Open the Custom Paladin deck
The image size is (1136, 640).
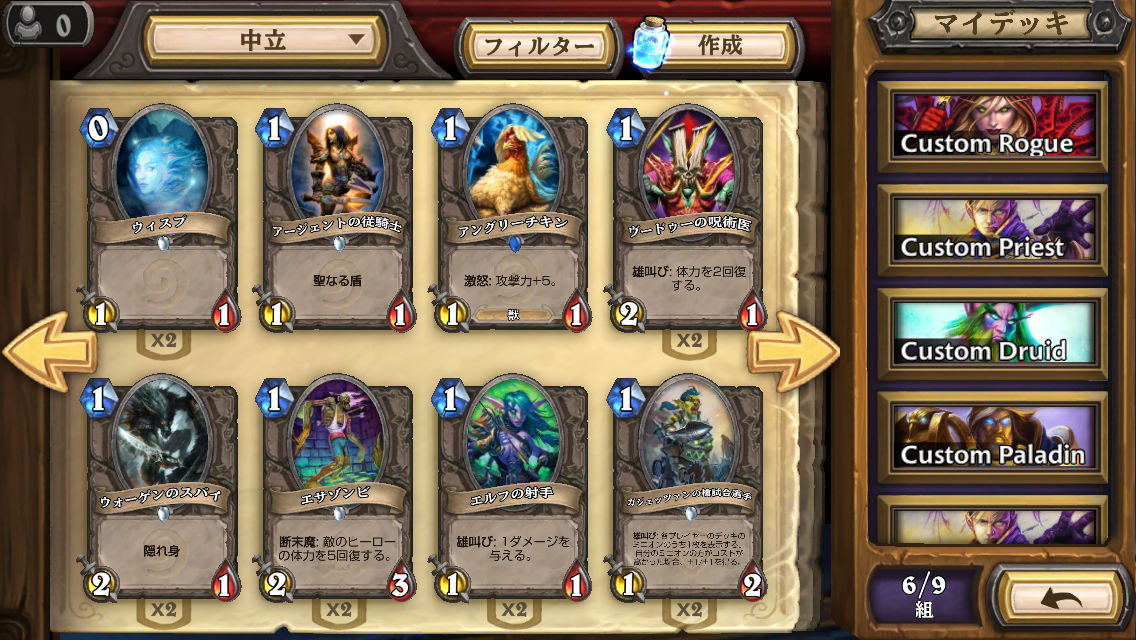992,439
